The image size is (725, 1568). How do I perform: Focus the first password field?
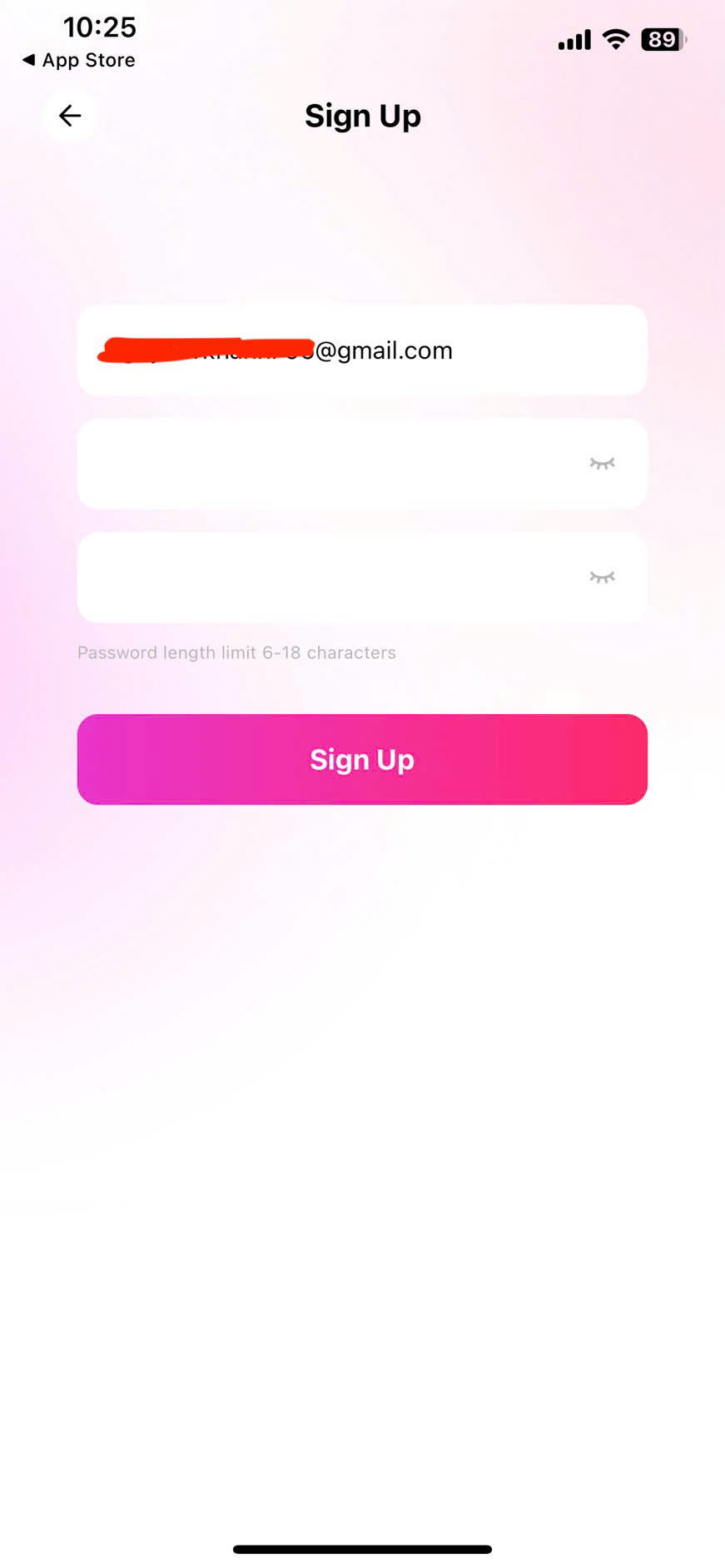[325, 464]
